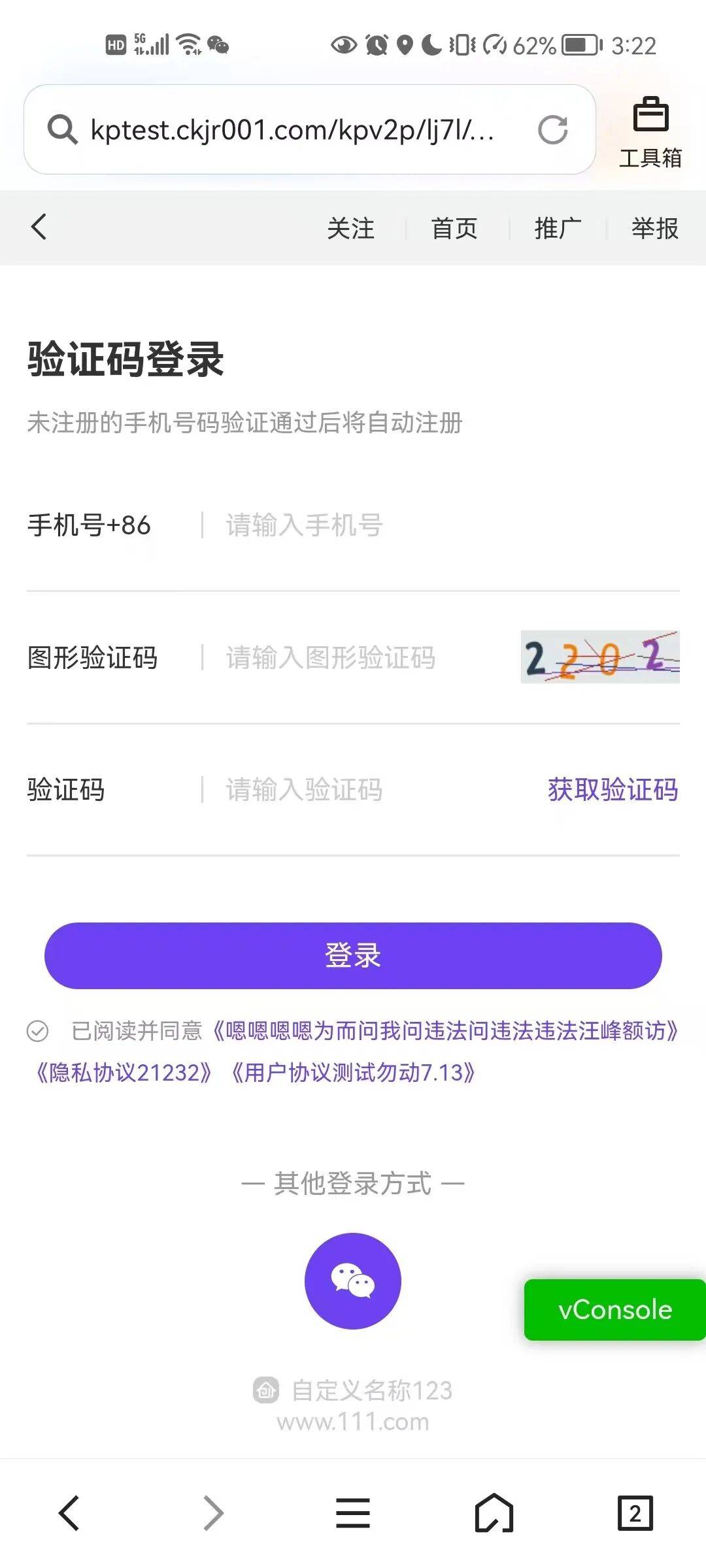Image resolution: width=706 pixels, height=1568 pixels.
Task: Reload the page with refresh icon
Action: tap(552, 129)
